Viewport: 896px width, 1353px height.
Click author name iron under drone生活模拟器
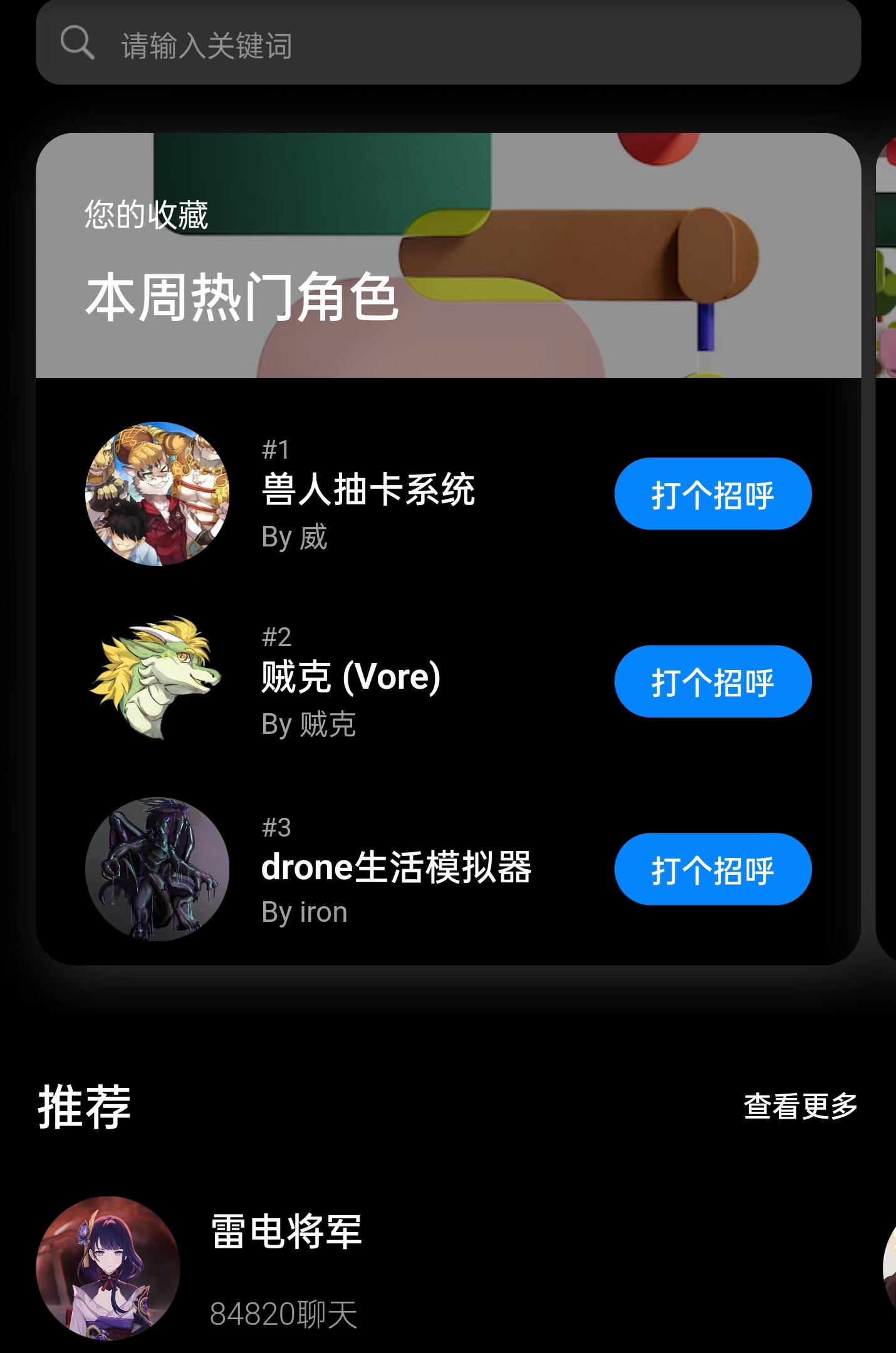point(303,913)
